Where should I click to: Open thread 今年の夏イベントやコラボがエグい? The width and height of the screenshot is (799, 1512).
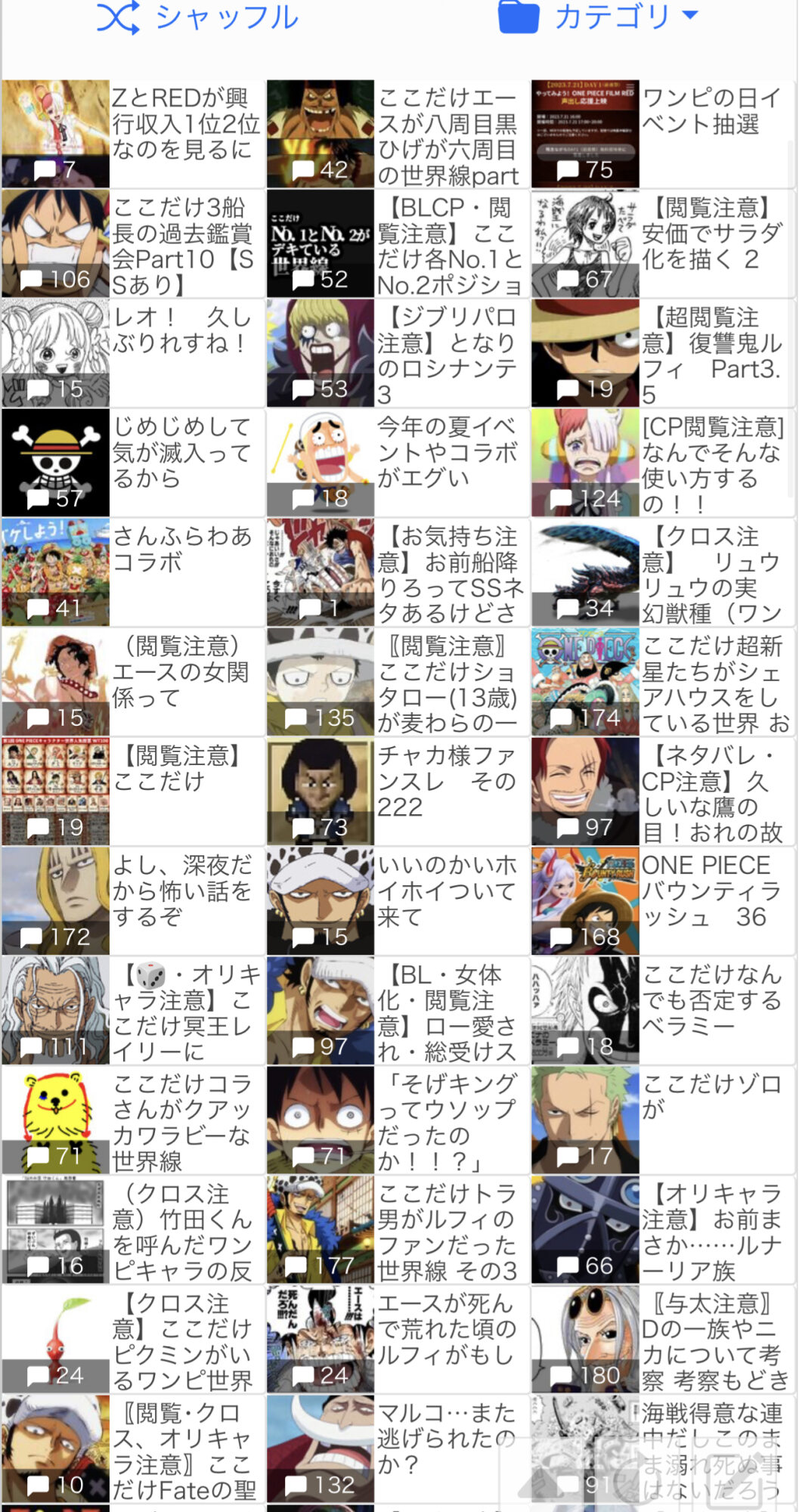[x=398, y=463]
